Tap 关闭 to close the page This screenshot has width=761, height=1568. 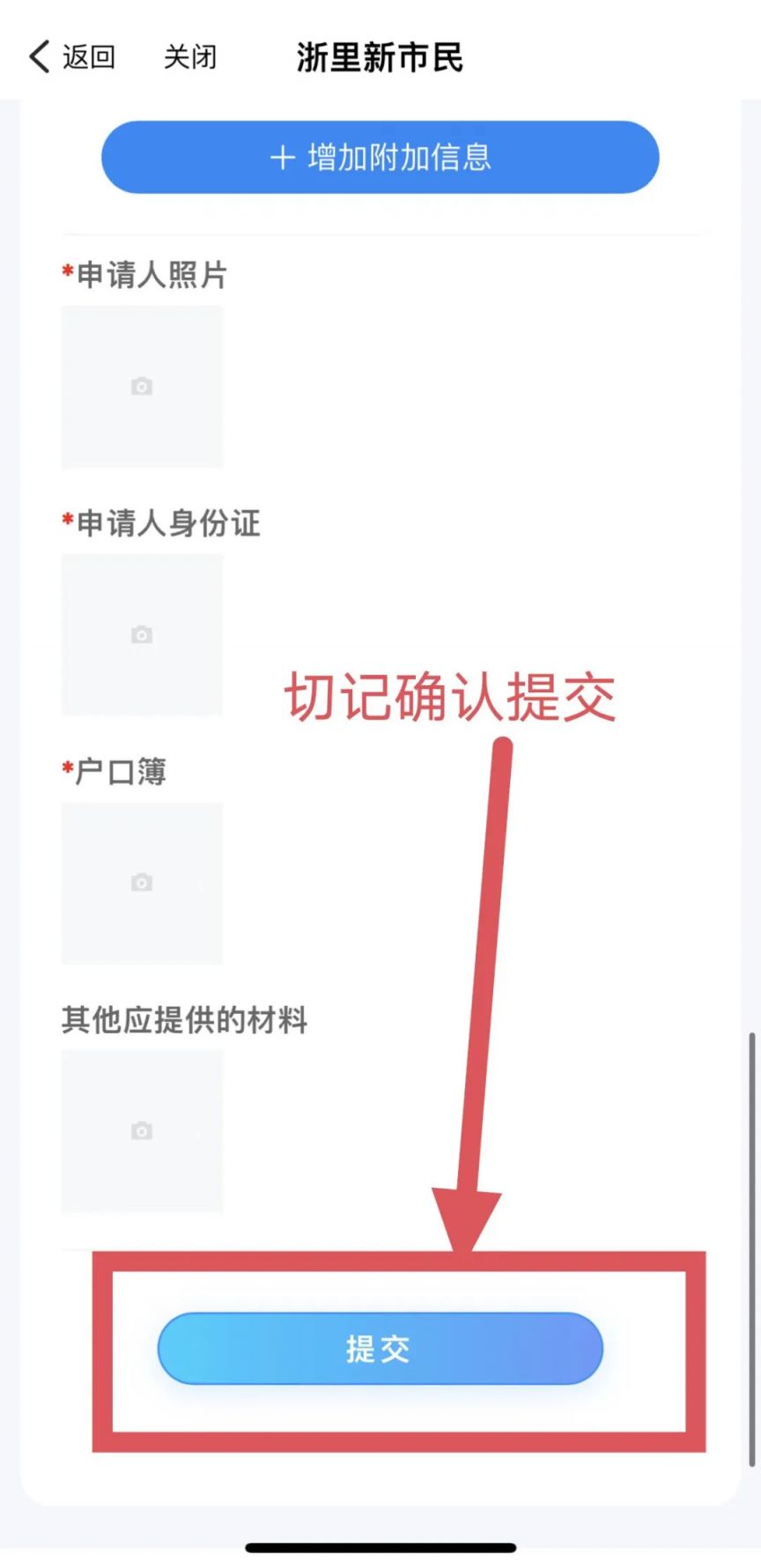click(x=189, y=57)
